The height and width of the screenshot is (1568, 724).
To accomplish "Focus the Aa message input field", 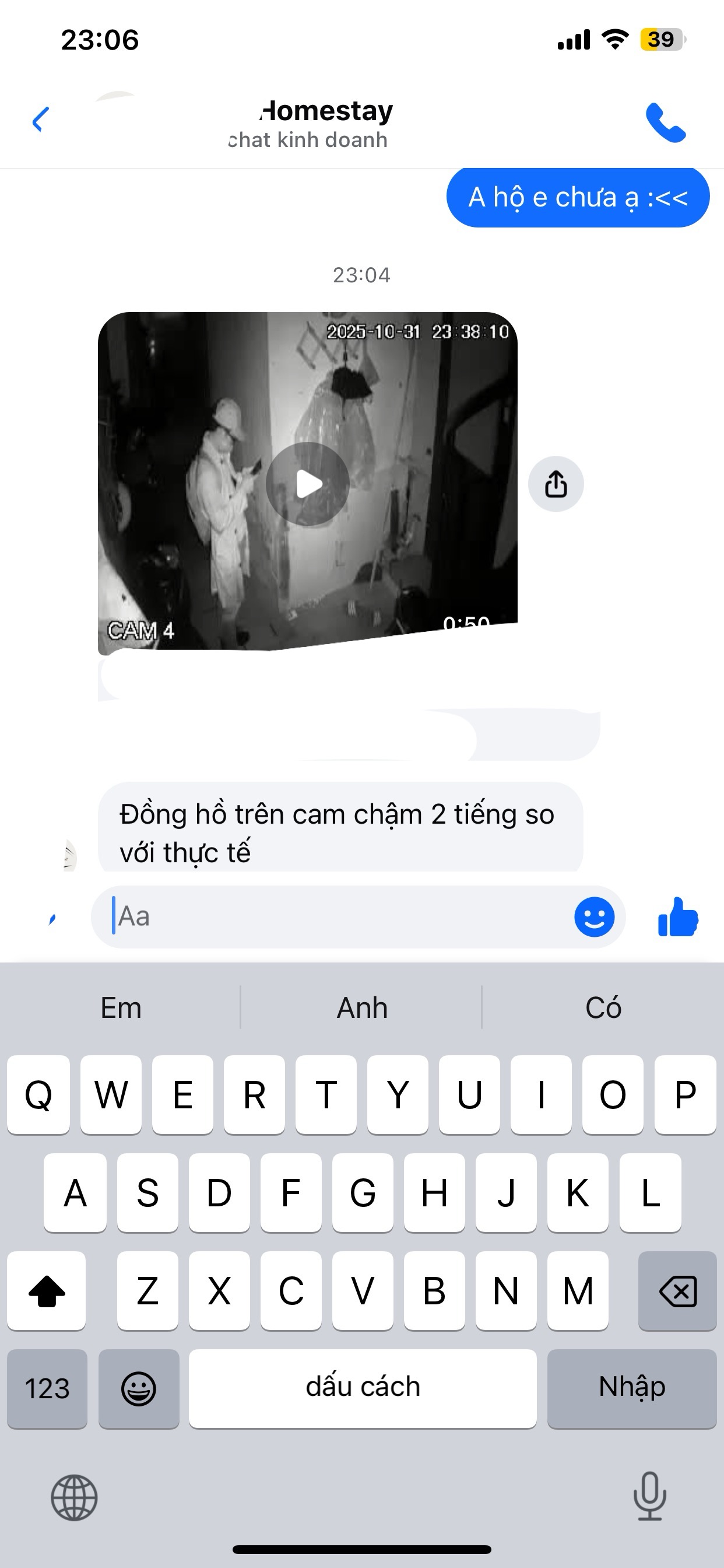I will pos(335,916).
